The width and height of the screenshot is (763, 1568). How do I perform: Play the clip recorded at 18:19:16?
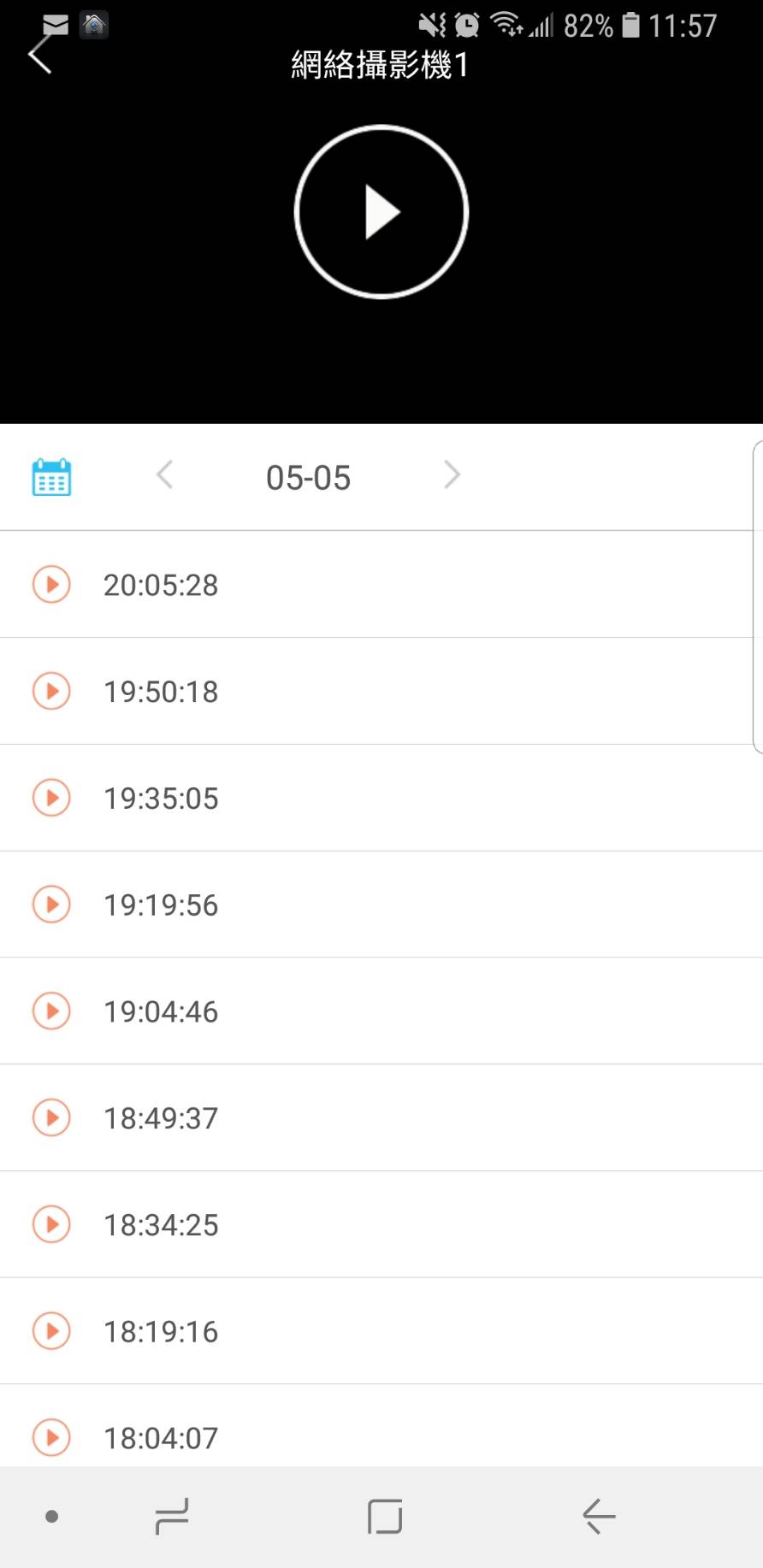pyautogui.click(x=381, y=1331)
